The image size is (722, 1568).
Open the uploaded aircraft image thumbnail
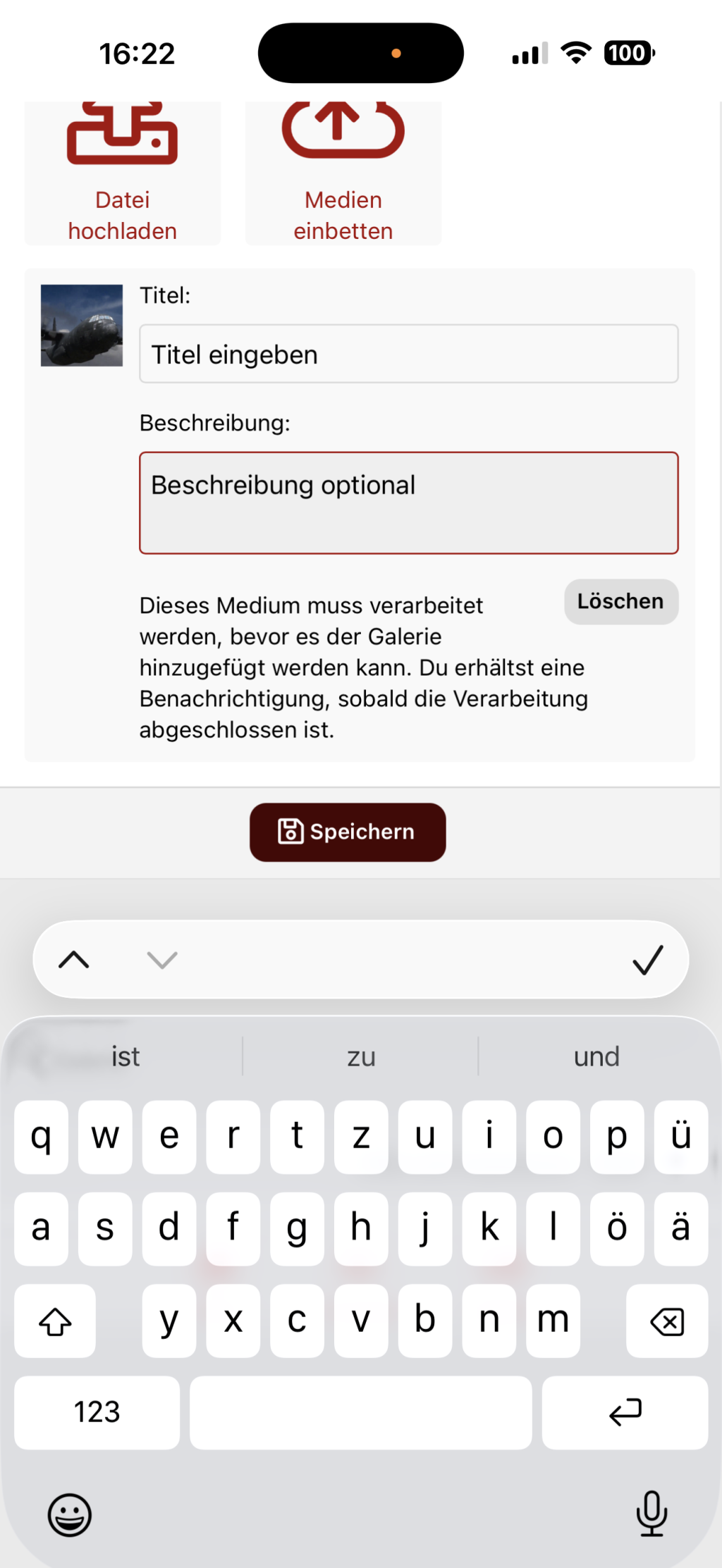pyautogui.click(x=82, y=326)
